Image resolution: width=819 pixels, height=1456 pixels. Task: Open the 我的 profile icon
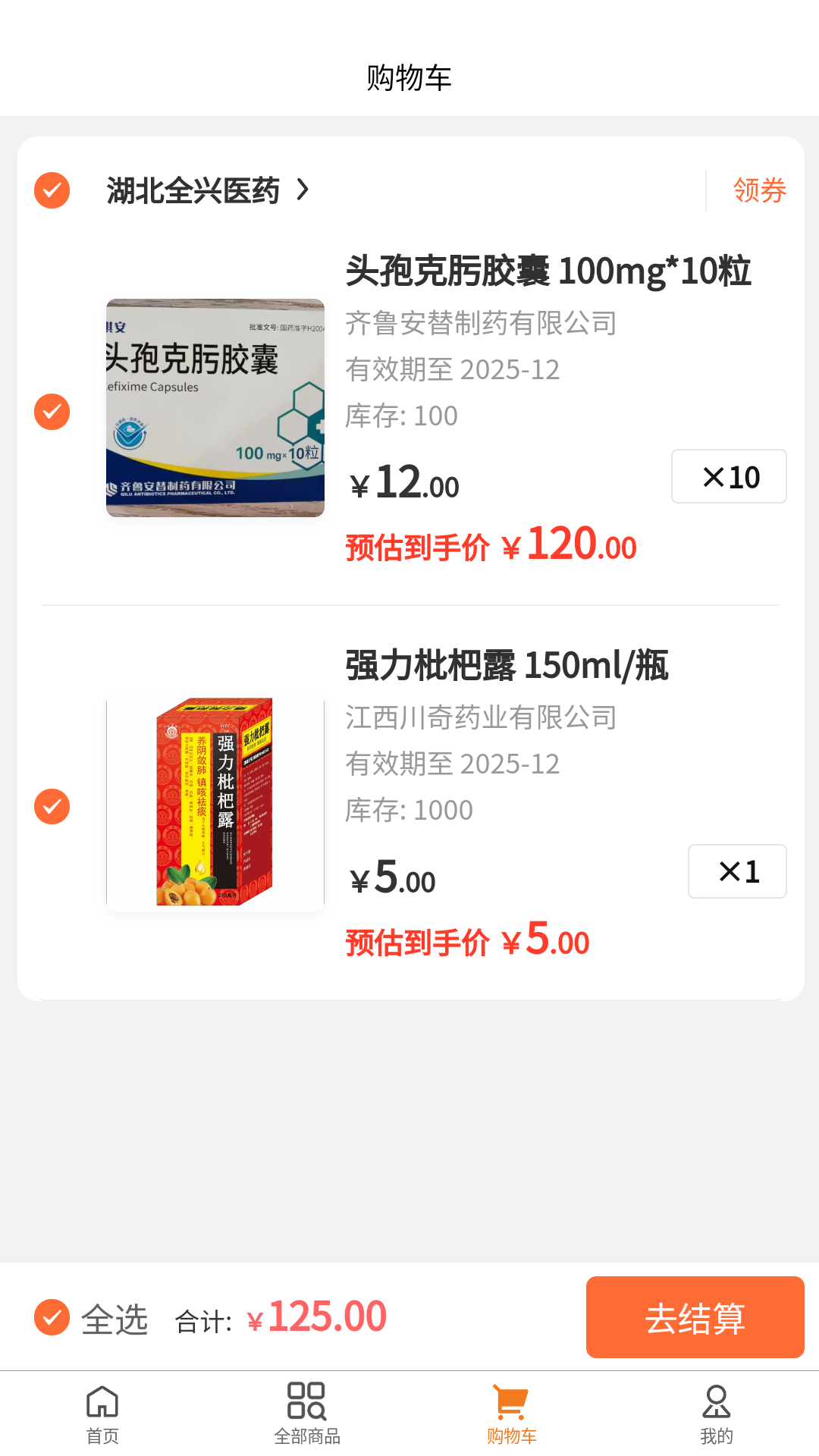point(717,1405)
